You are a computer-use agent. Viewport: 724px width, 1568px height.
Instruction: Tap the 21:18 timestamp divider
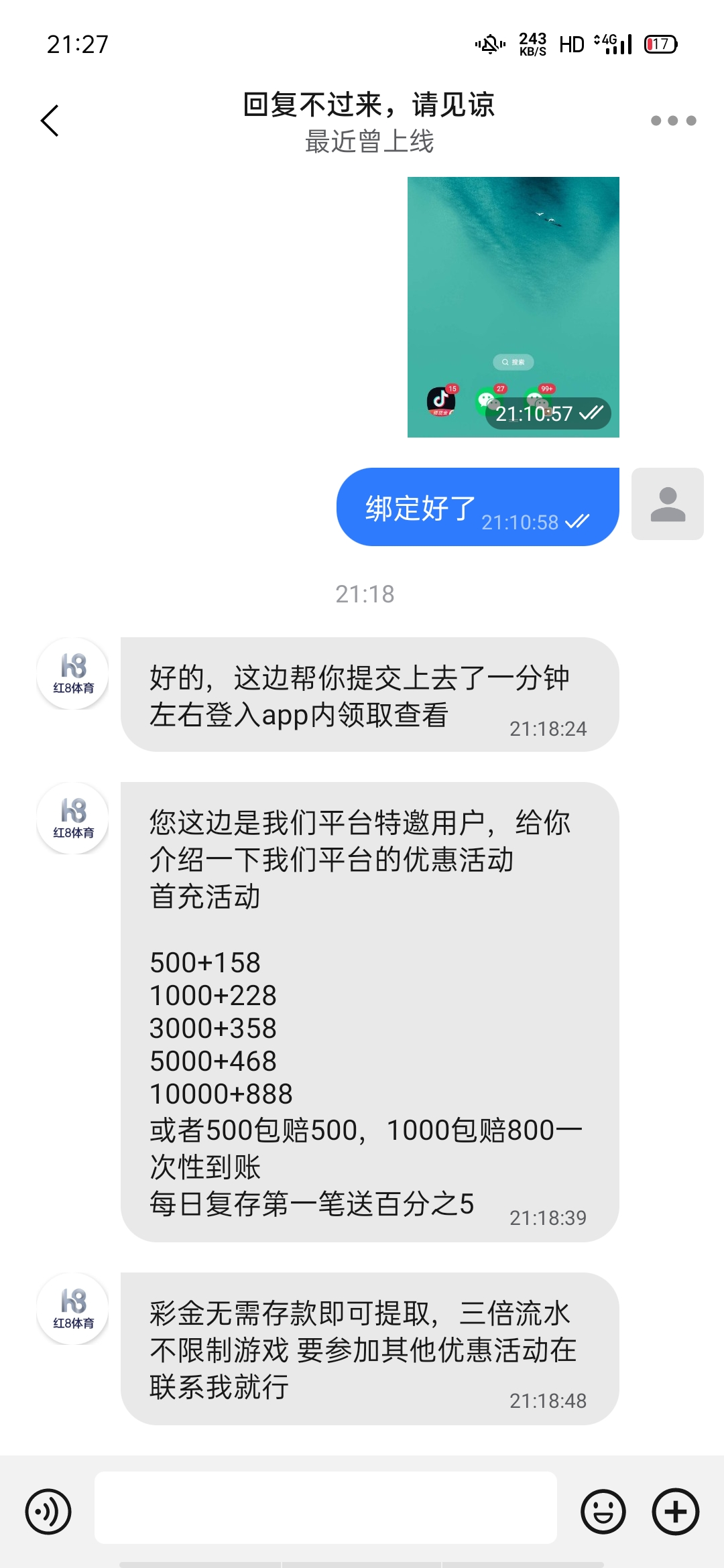[363, 594]
